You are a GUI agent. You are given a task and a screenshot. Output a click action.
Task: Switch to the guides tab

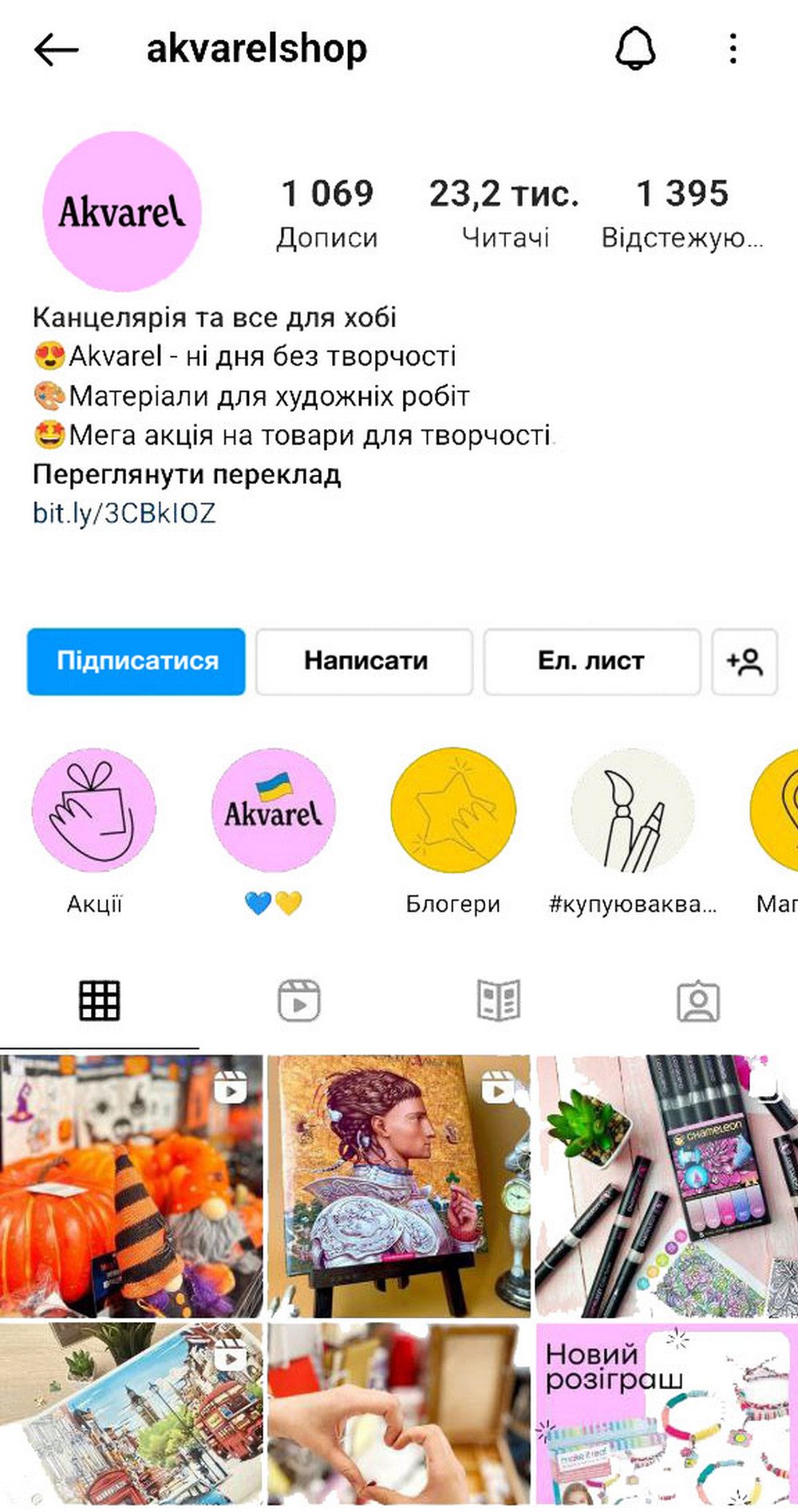(499, 1000)
